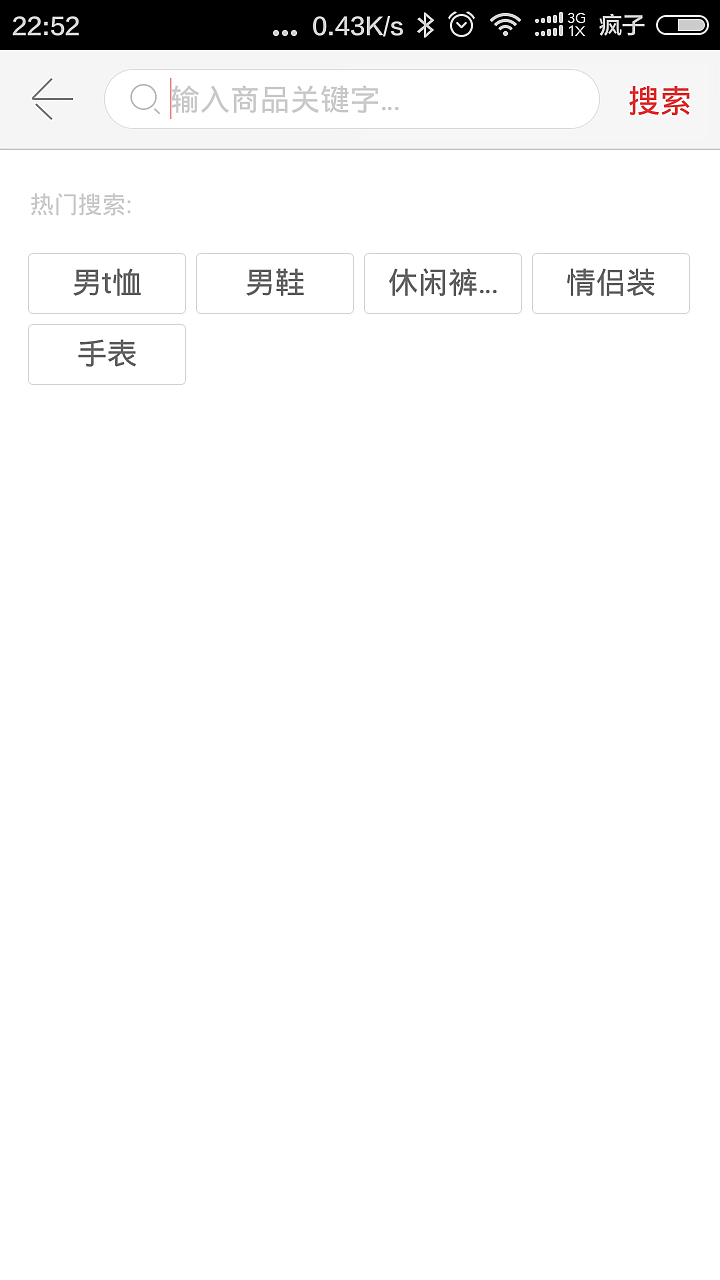Tap the 手表 hot search tag
This screenshot has width=720, height=1280.
coord(107,354)
